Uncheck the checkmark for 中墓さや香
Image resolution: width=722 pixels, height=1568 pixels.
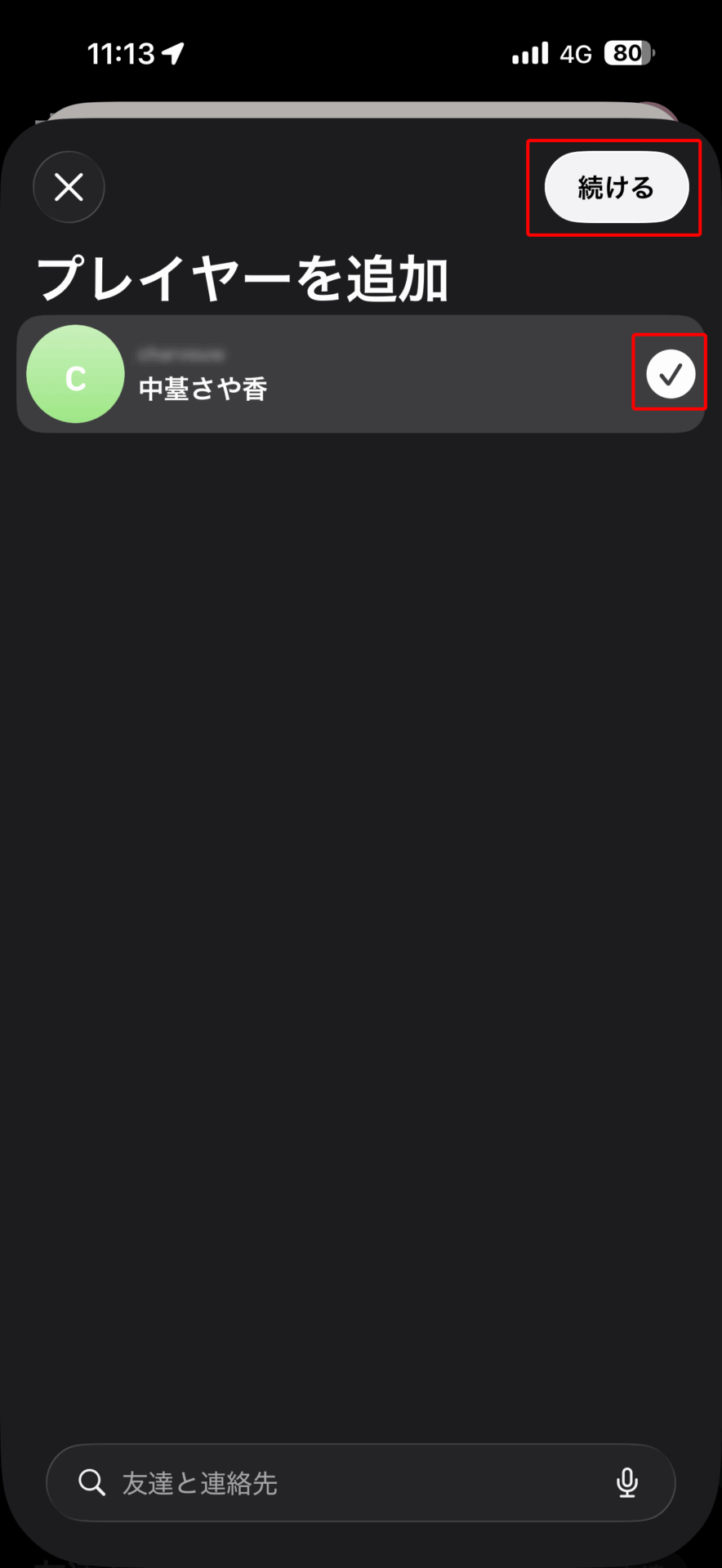click(x=671, y=374)
